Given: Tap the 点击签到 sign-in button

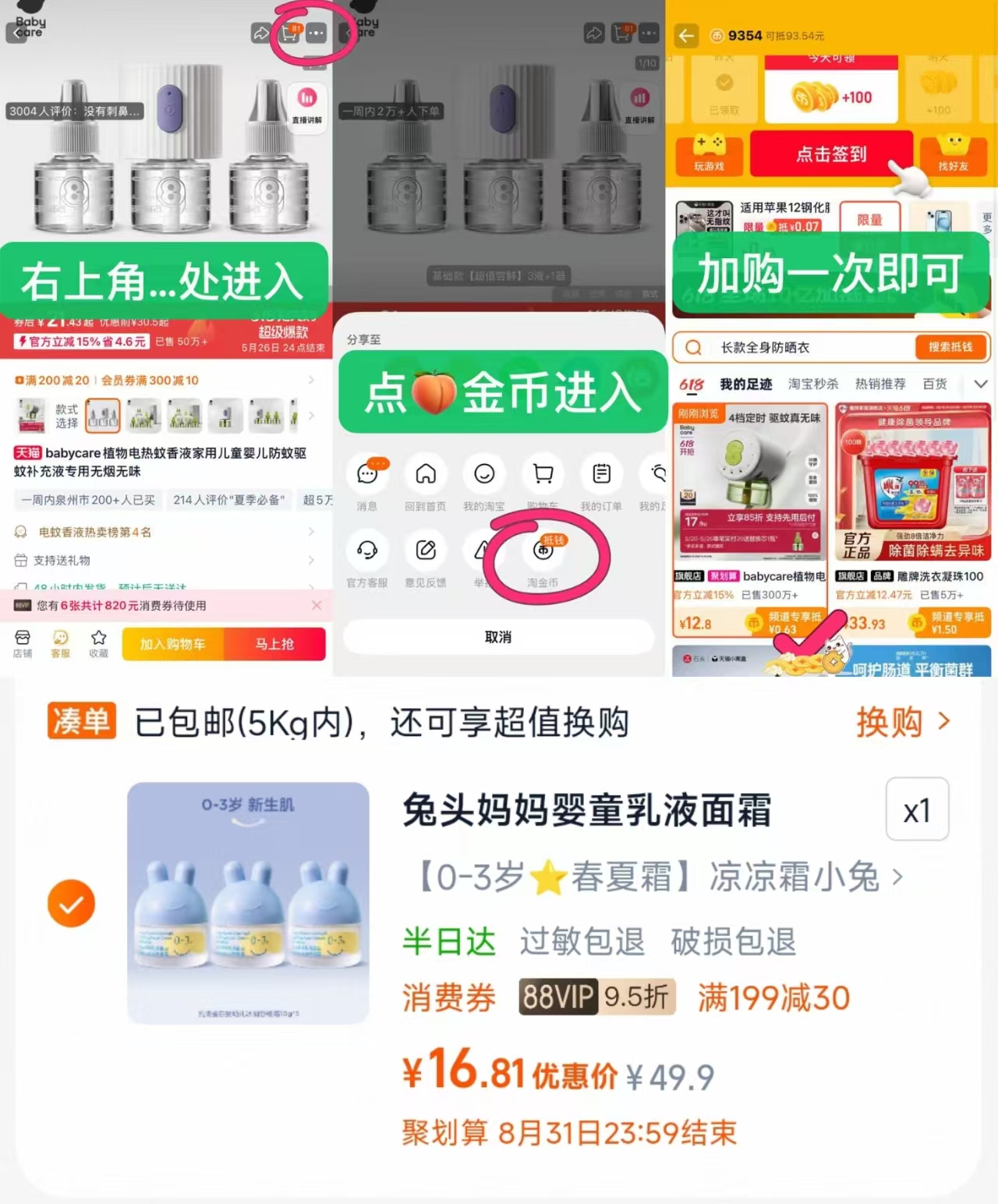Looking at the screenshot, I should (x=831, y=154).
